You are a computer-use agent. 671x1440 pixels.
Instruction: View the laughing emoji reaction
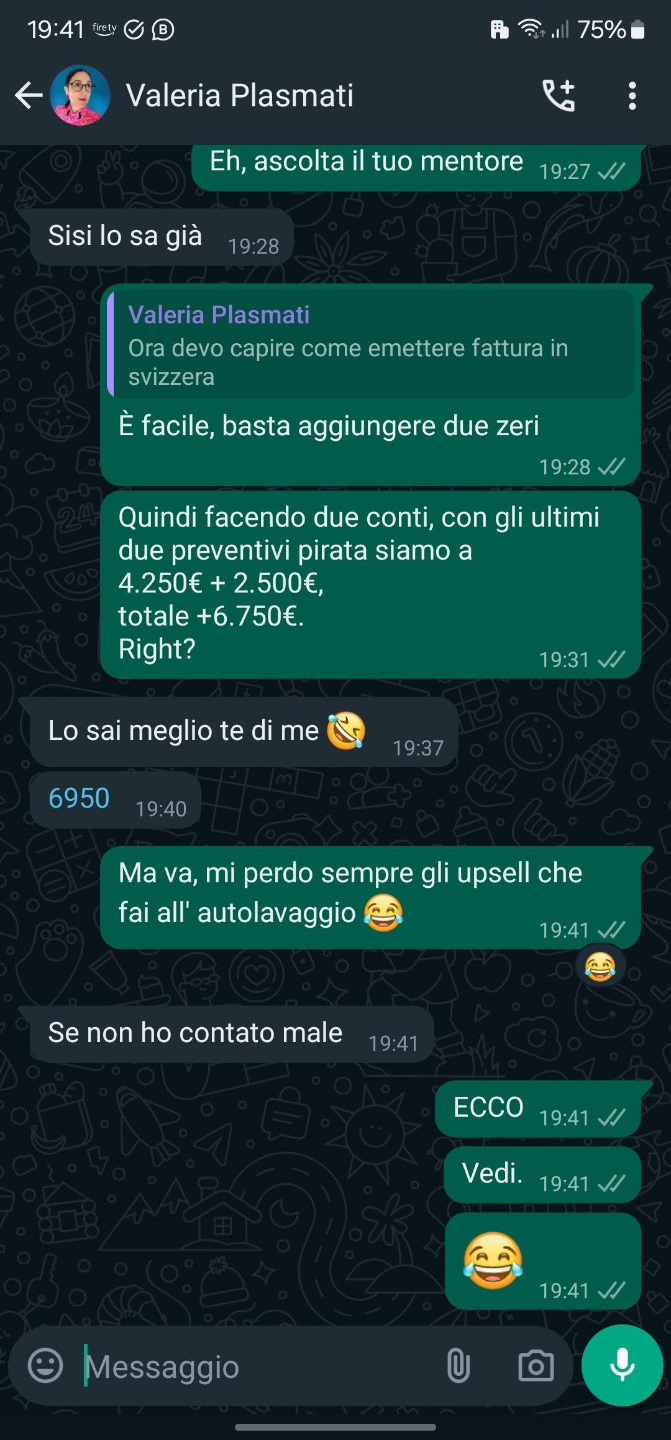pyautogui.click(x=599, y=967)
